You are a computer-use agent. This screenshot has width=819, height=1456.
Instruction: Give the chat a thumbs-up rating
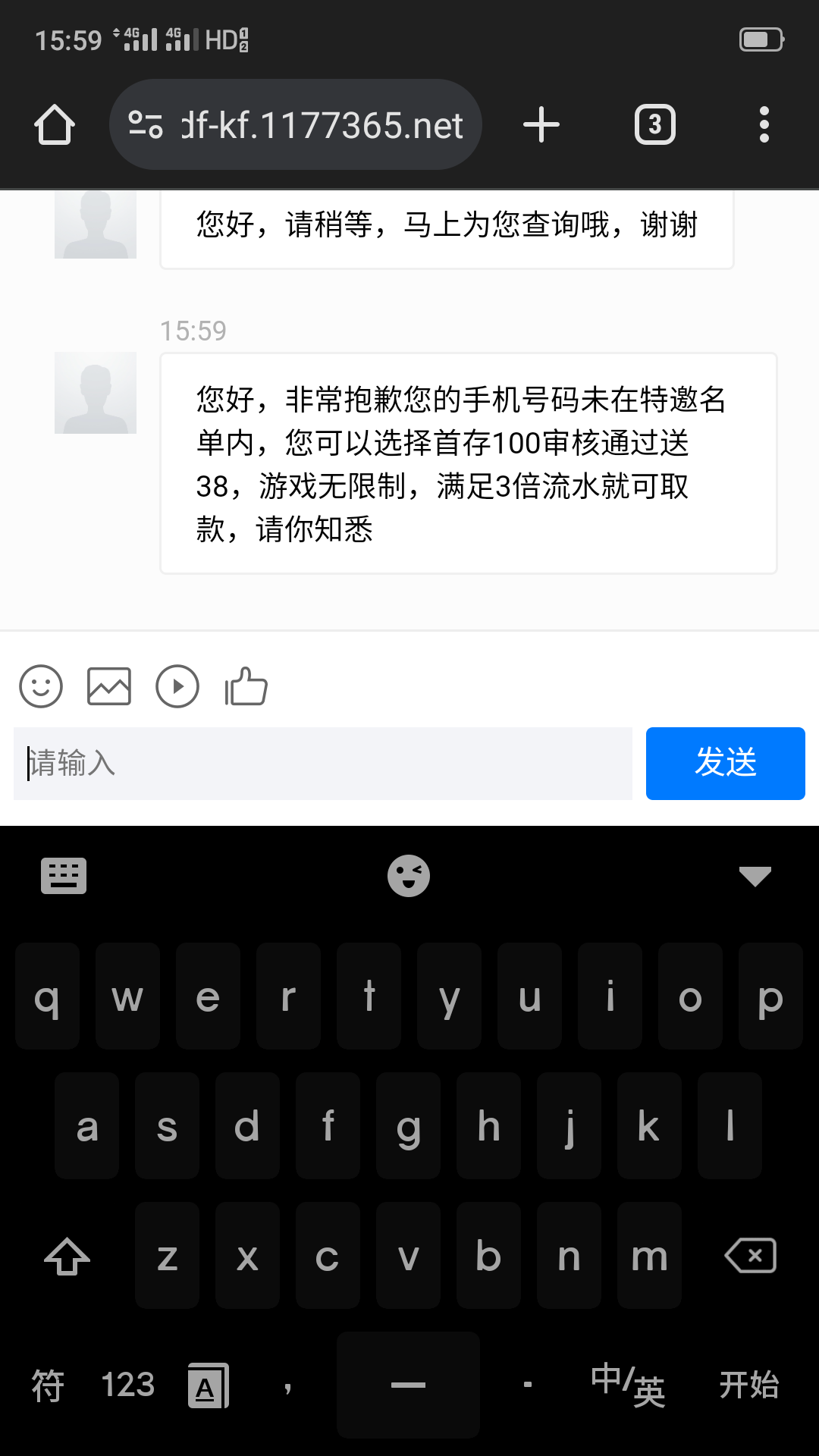tap(246, 686)
